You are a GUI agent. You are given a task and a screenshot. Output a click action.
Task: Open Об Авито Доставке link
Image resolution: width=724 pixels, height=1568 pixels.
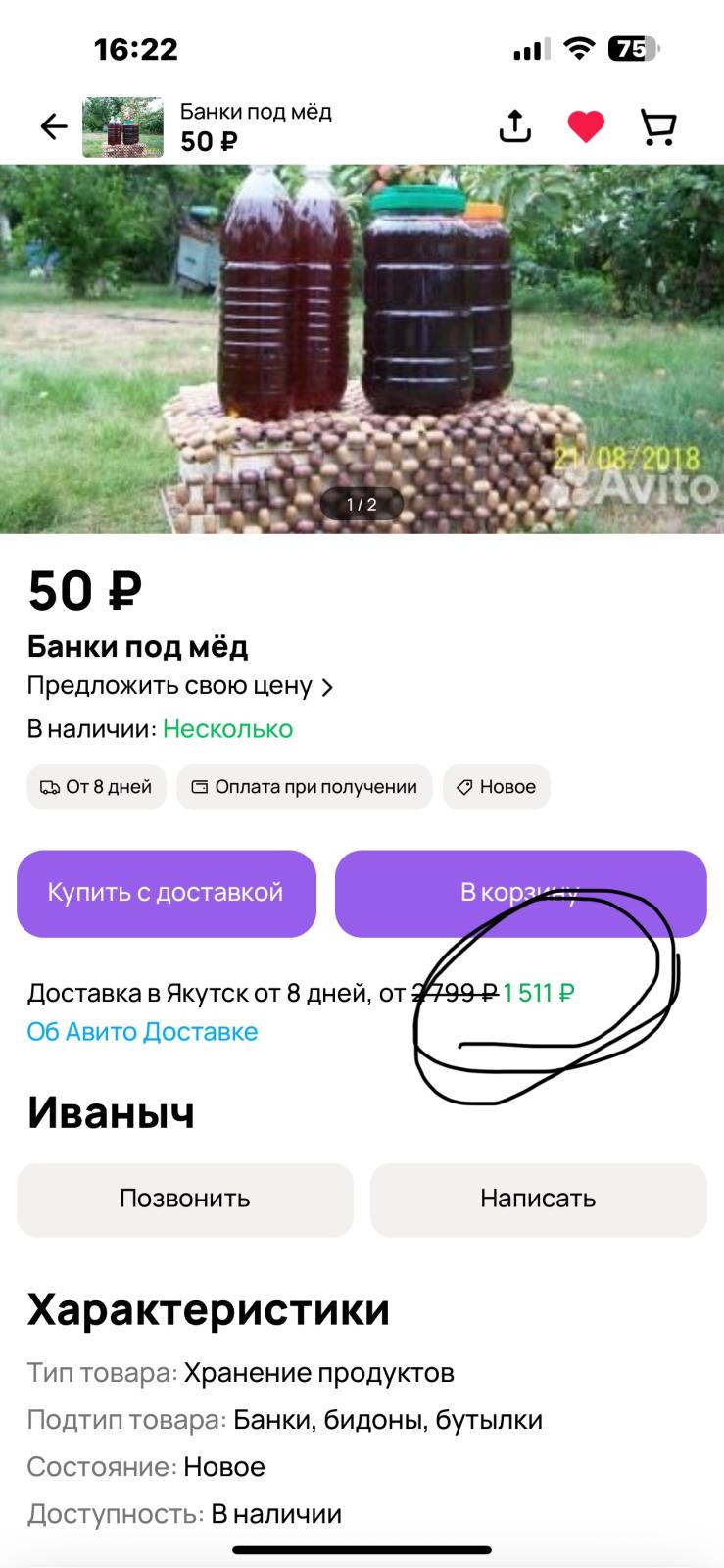tap(142, 1032)
